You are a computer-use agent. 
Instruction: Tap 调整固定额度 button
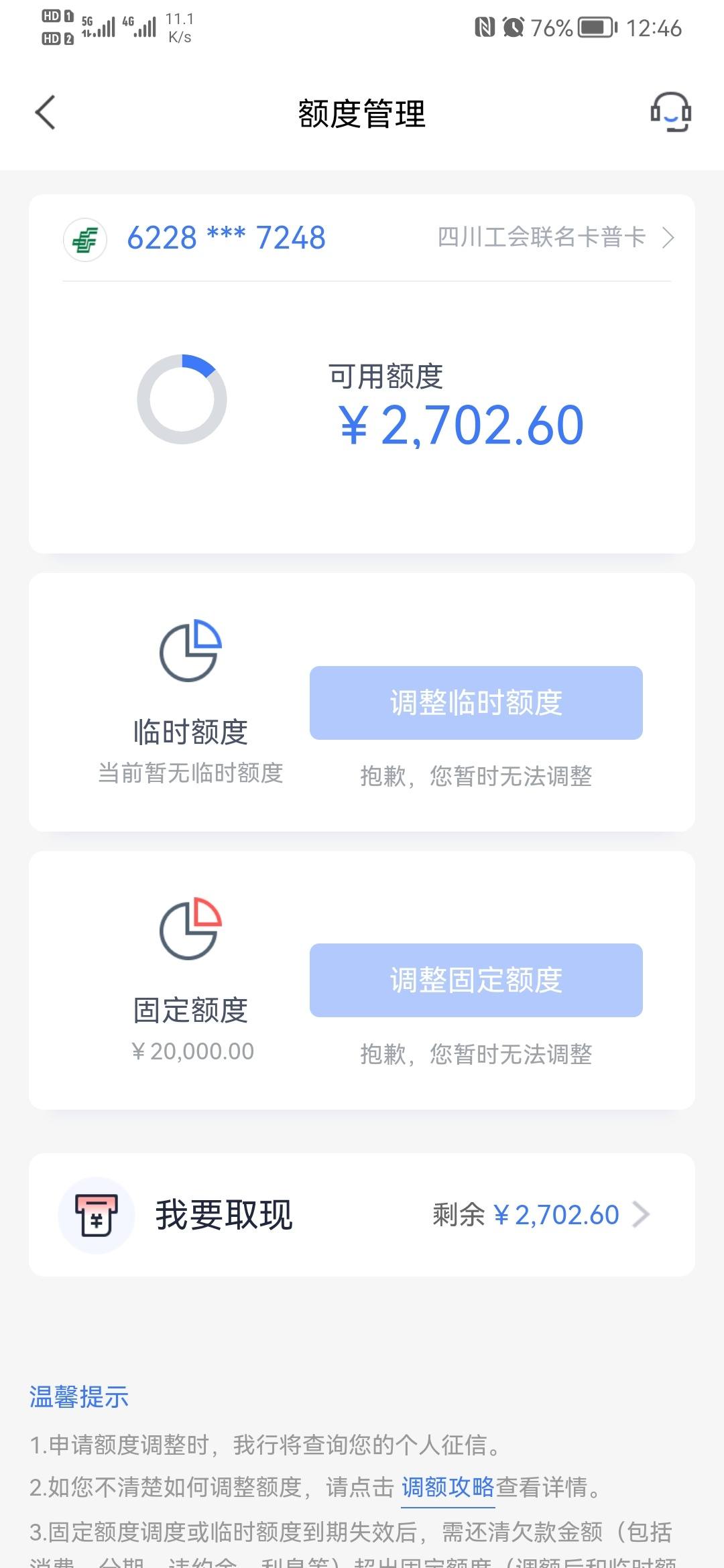(476, 980)
